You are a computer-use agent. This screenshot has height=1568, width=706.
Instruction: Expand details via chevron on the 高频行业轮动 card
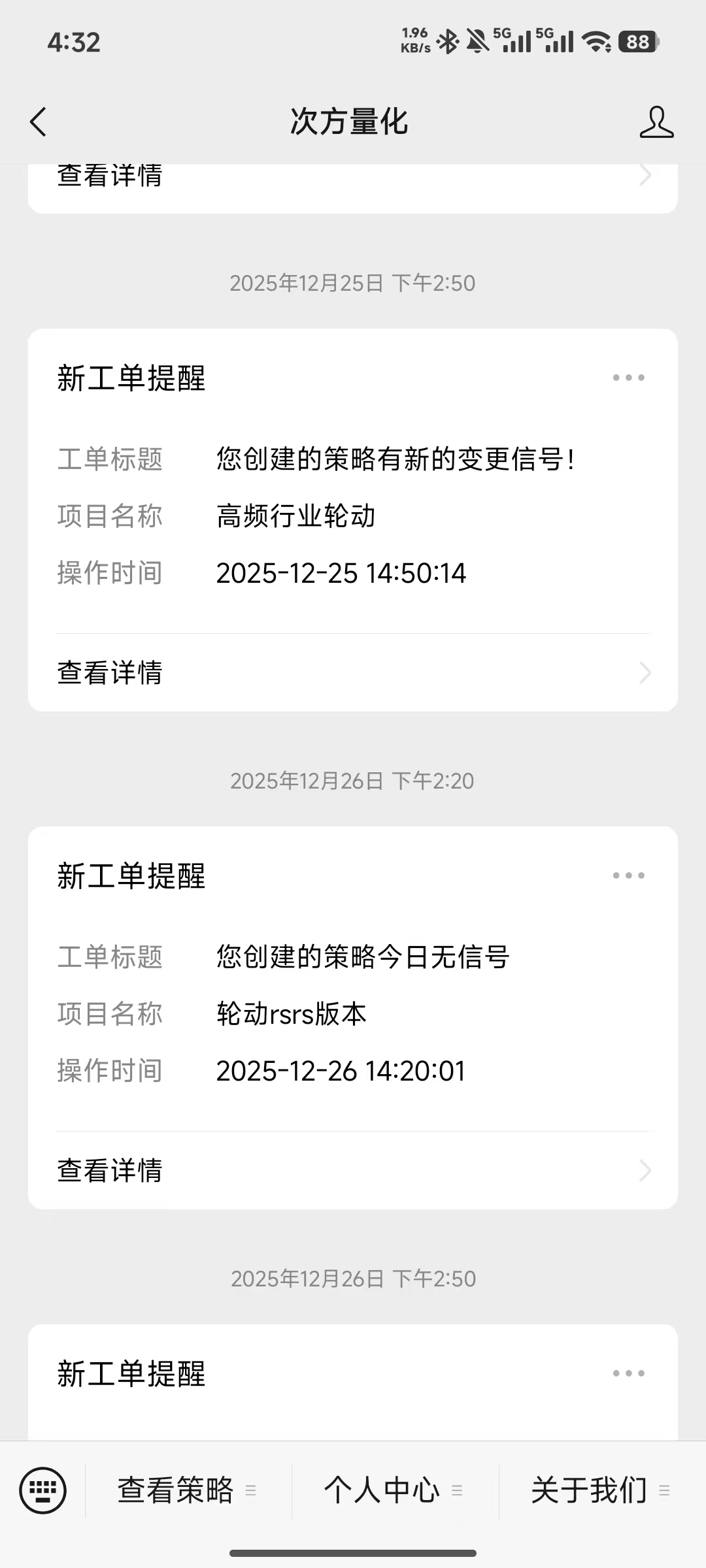click(x=645, y=672)
